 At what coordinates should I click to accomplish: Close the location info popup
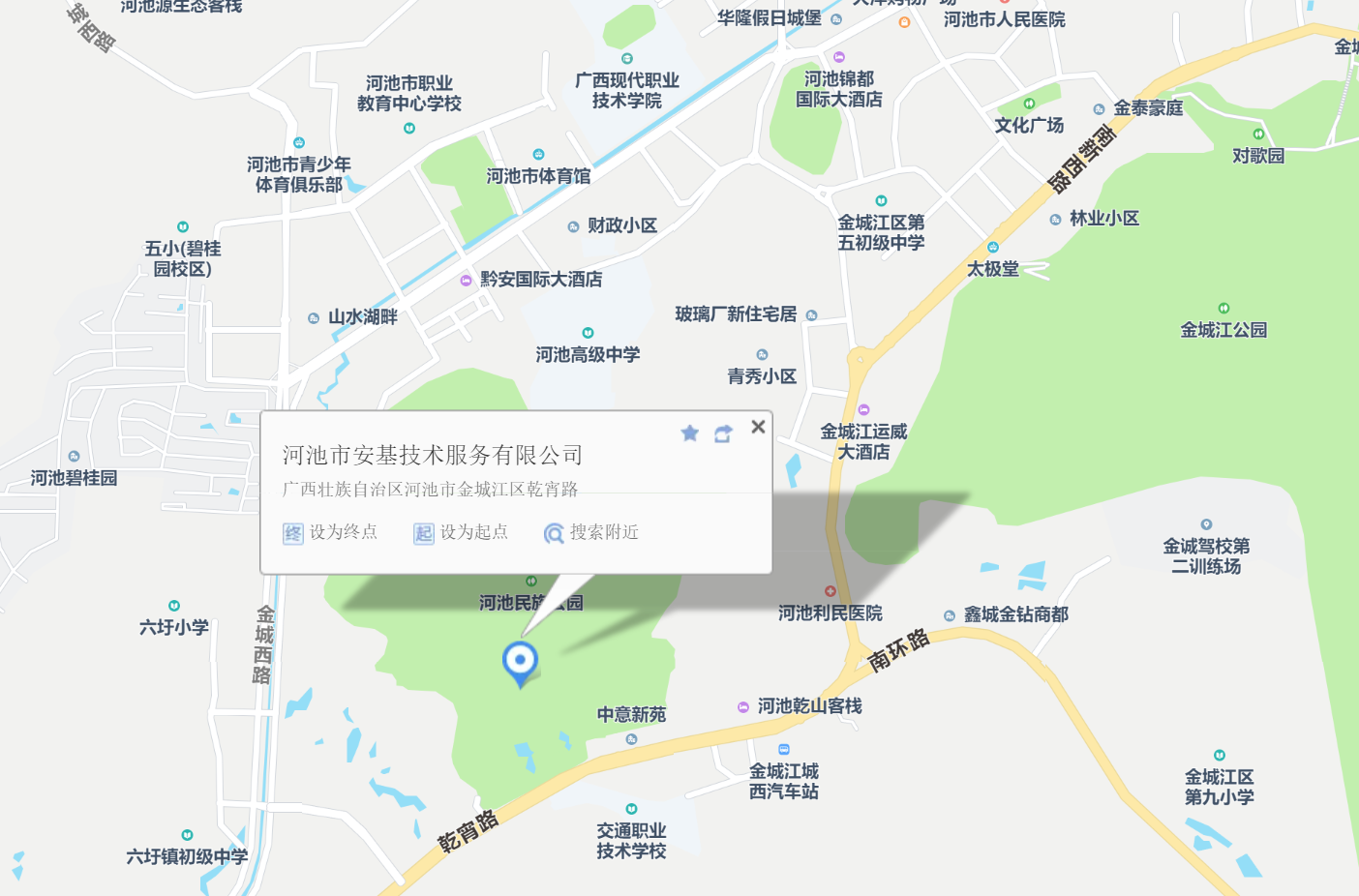(x=758, y=427)
